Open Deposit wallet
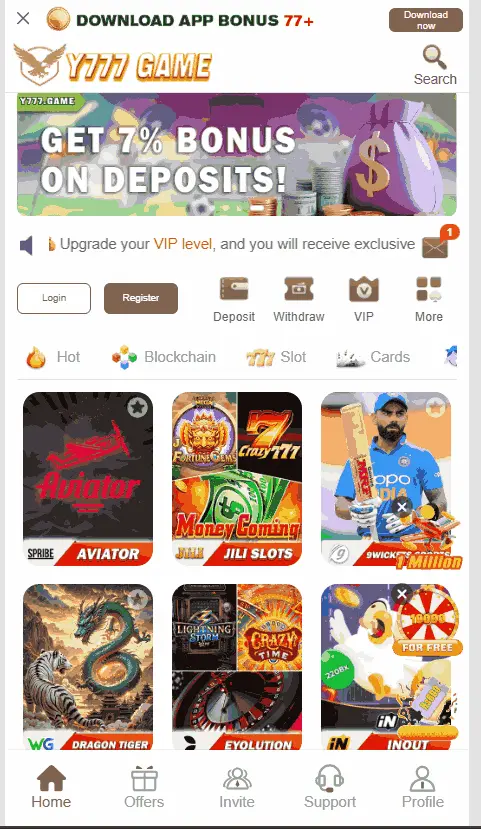The height and width of the screenshot is (829, 481). [x=234, y=300]
